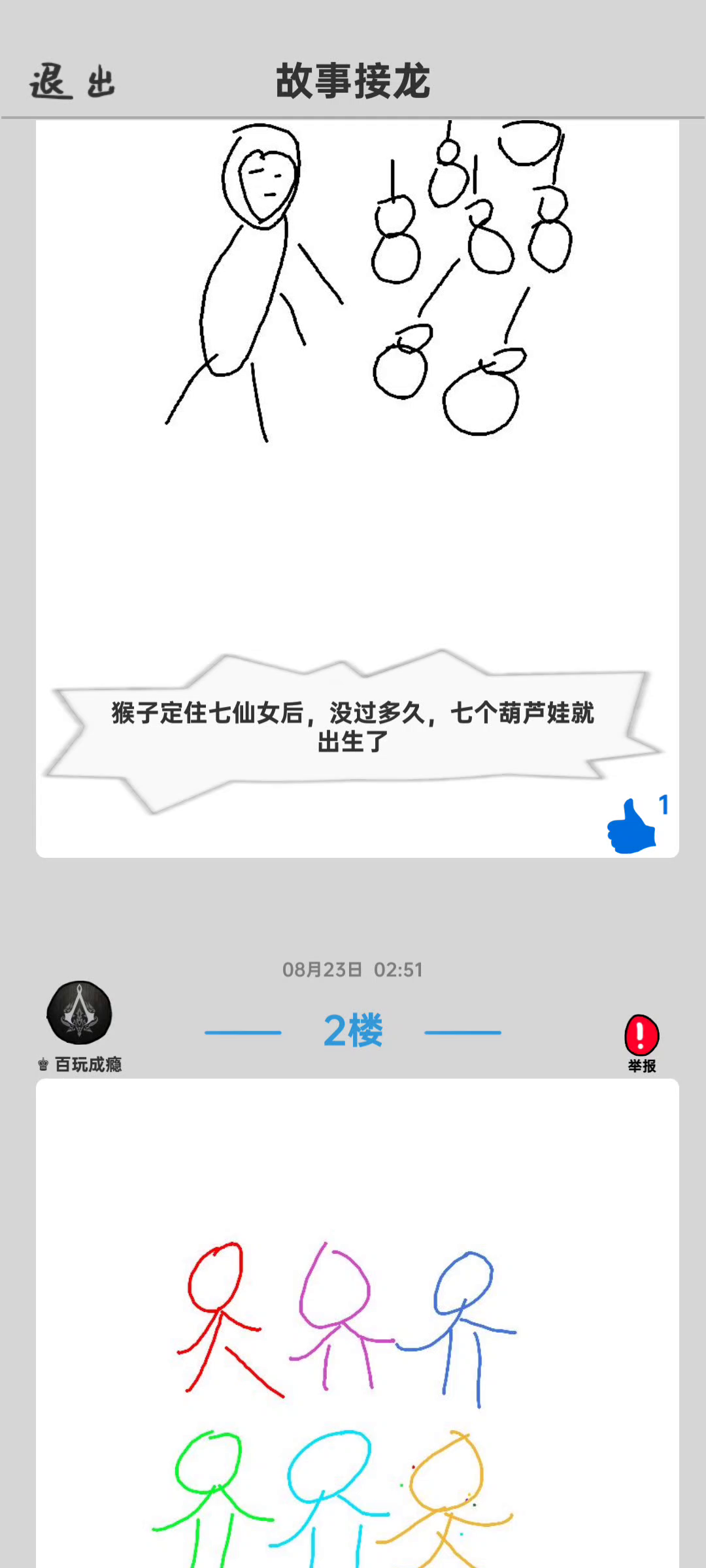This screenshot has height=1568, width=706.
Task: Like the 葫芦娃 story drawing
Action: pyautogui.click(x=631, y=826)
